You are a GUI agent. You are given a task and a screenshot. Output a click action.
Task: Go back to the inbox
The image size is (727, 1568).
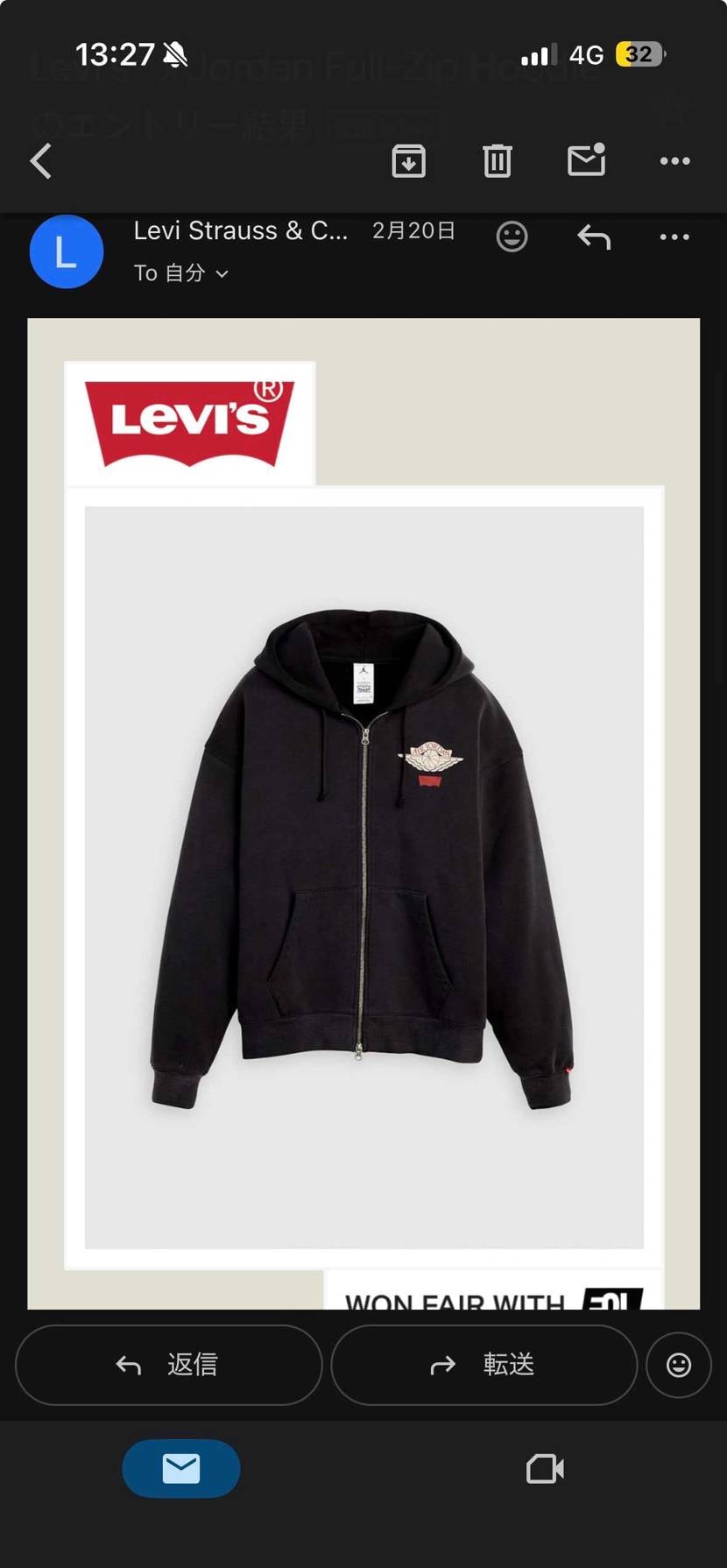click(41, 161)
